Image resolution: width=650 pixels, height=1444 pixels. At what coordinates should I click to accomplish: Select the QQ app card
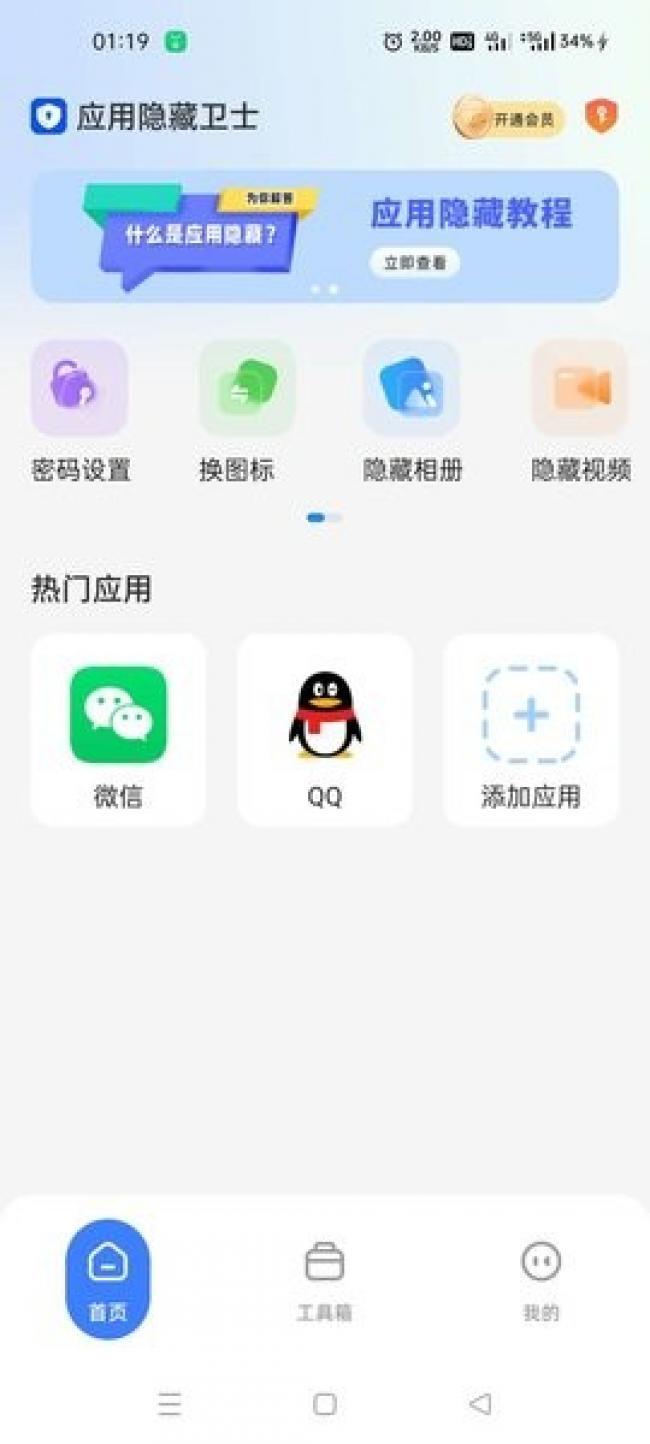[x=324, y=730]
